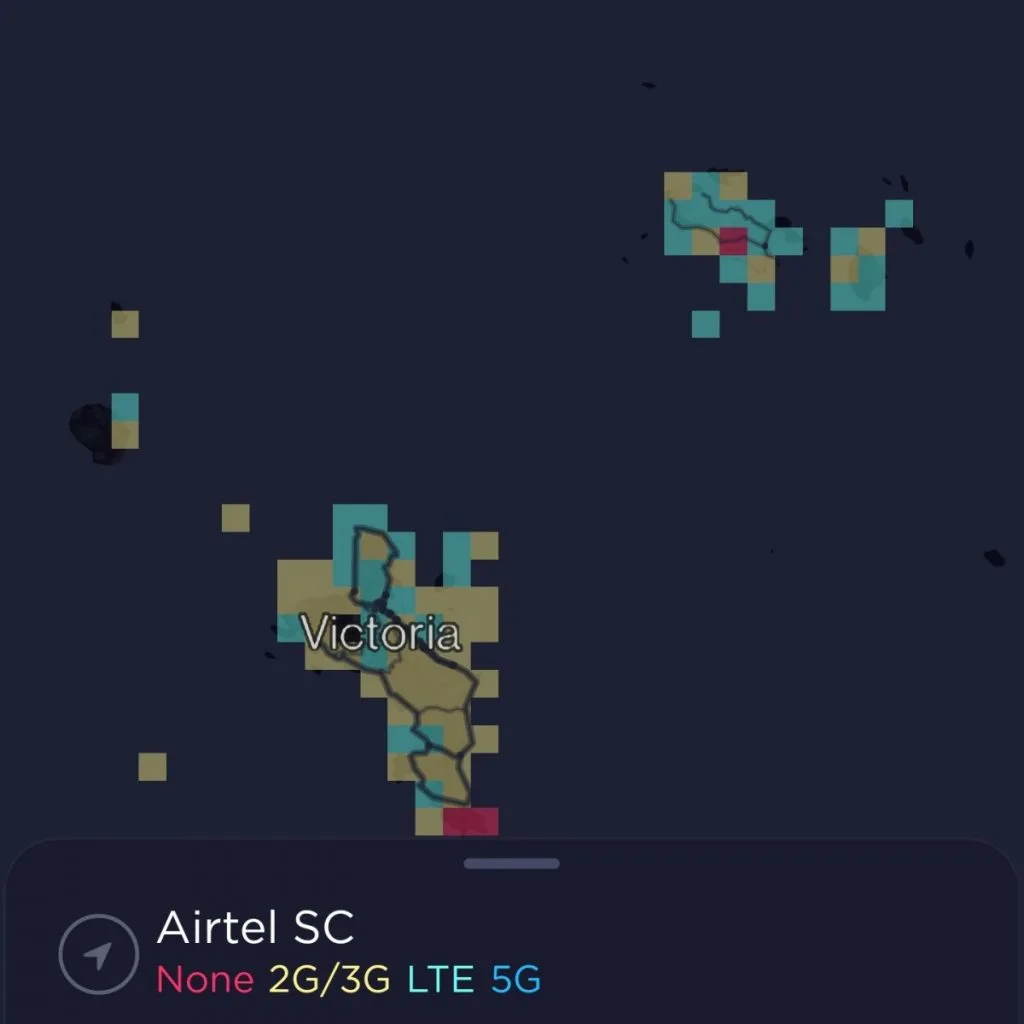
Task: Tap the location arrow button
Action: click(97, 954)
